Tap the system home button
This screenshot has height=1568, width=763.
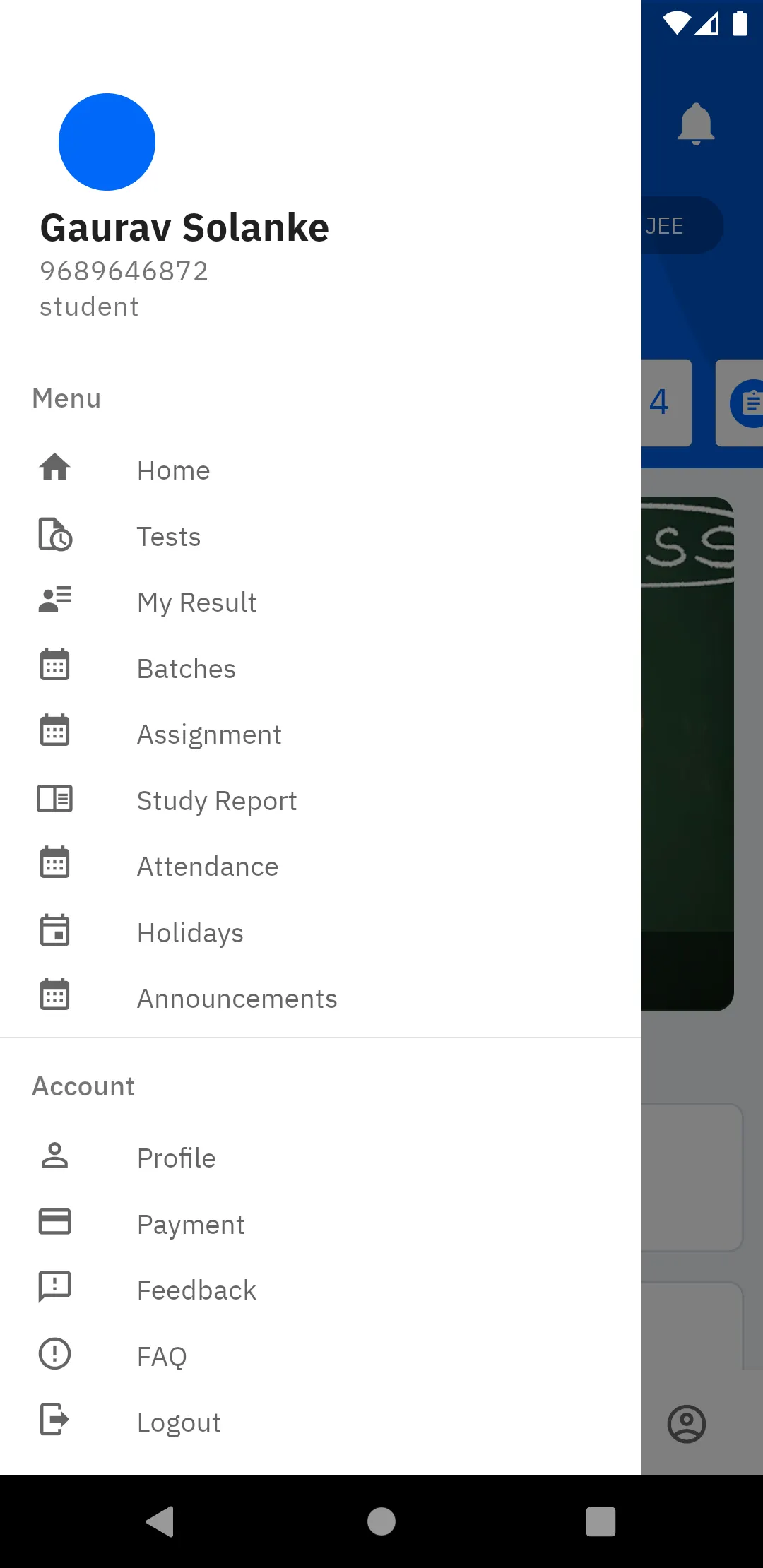pos(381,1521)
